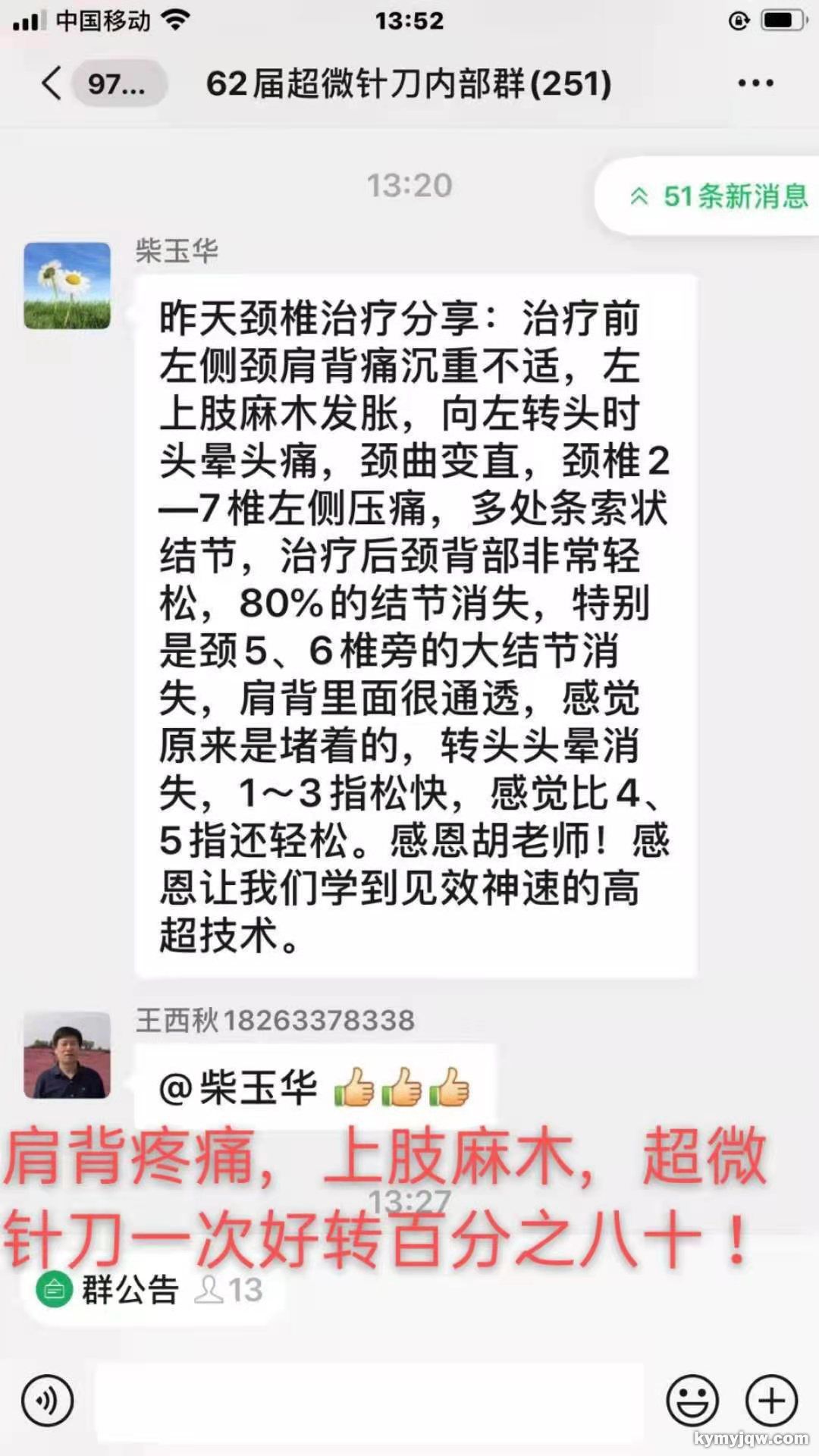Open the group chat info menu

[755, 83]
